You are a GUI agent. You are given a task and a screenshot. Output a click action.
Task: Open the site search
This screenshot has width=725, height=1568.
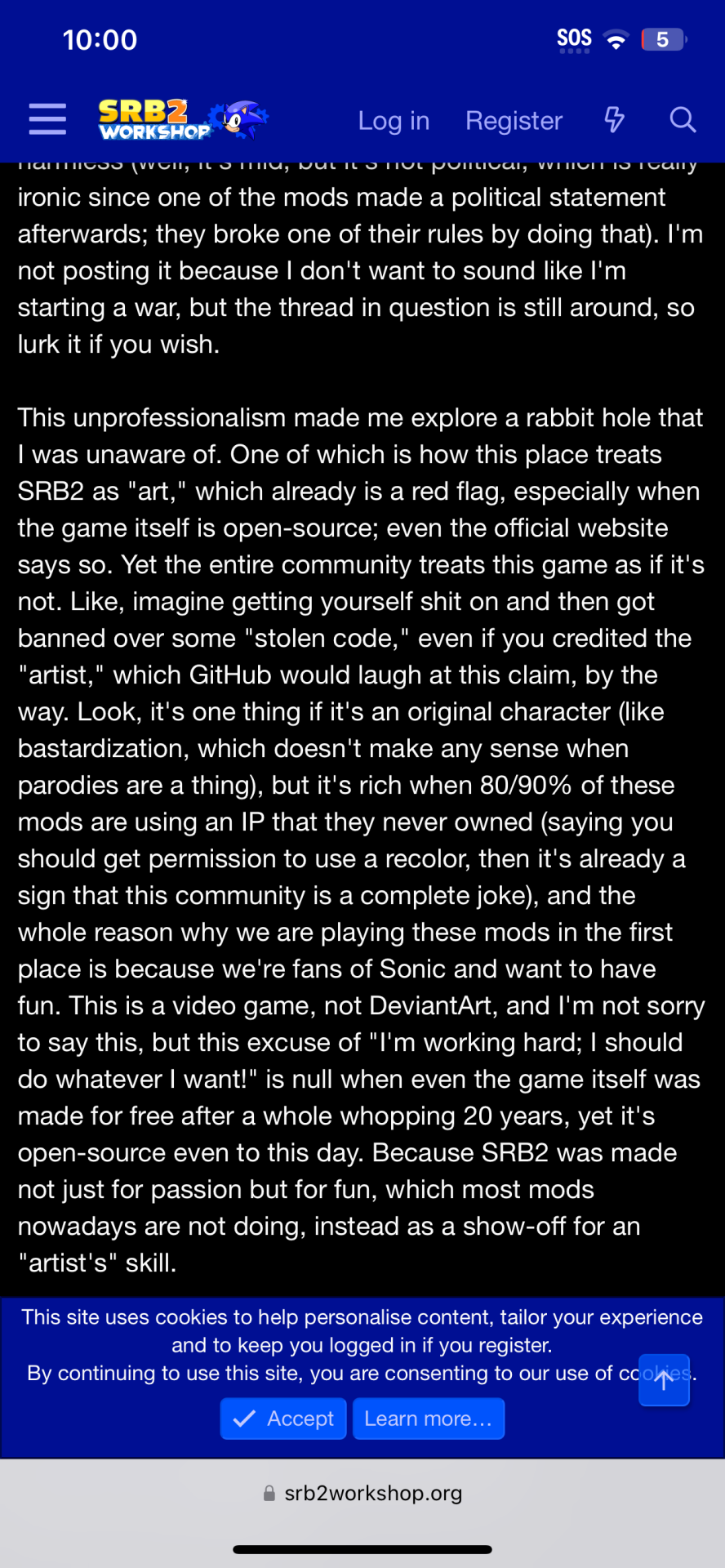point(683,120)
